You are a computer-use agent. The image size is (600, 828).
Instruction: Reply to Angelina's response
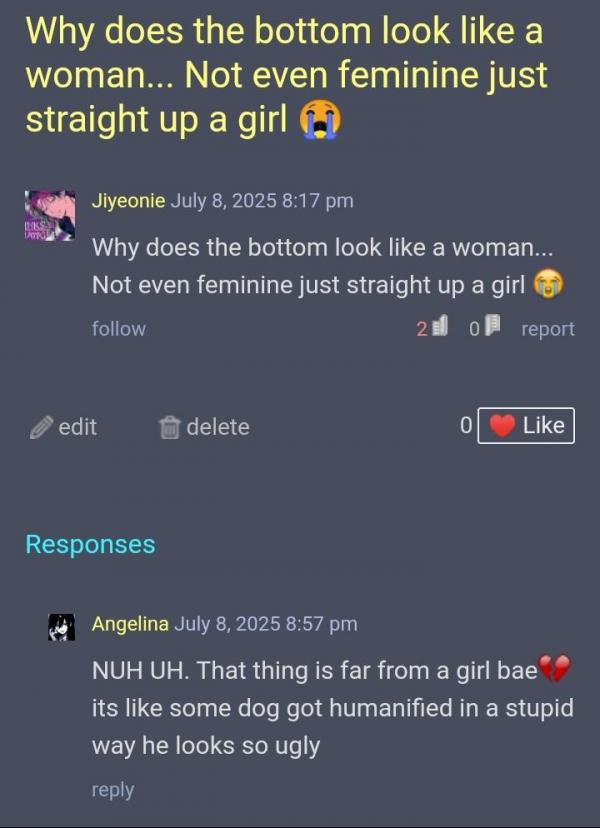[112, 789]
